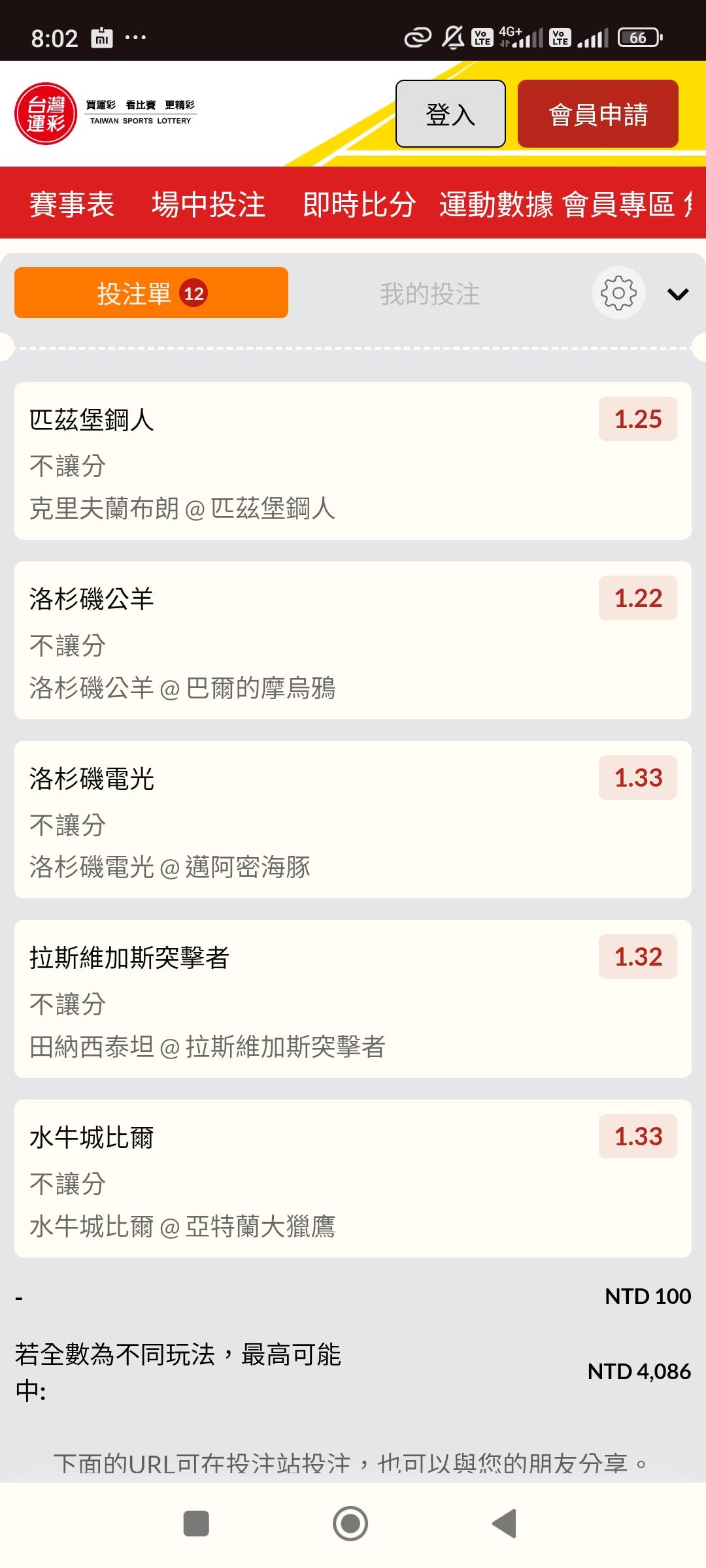
Task: Go to 賽事表 schedule section
Action: [72, 204]
